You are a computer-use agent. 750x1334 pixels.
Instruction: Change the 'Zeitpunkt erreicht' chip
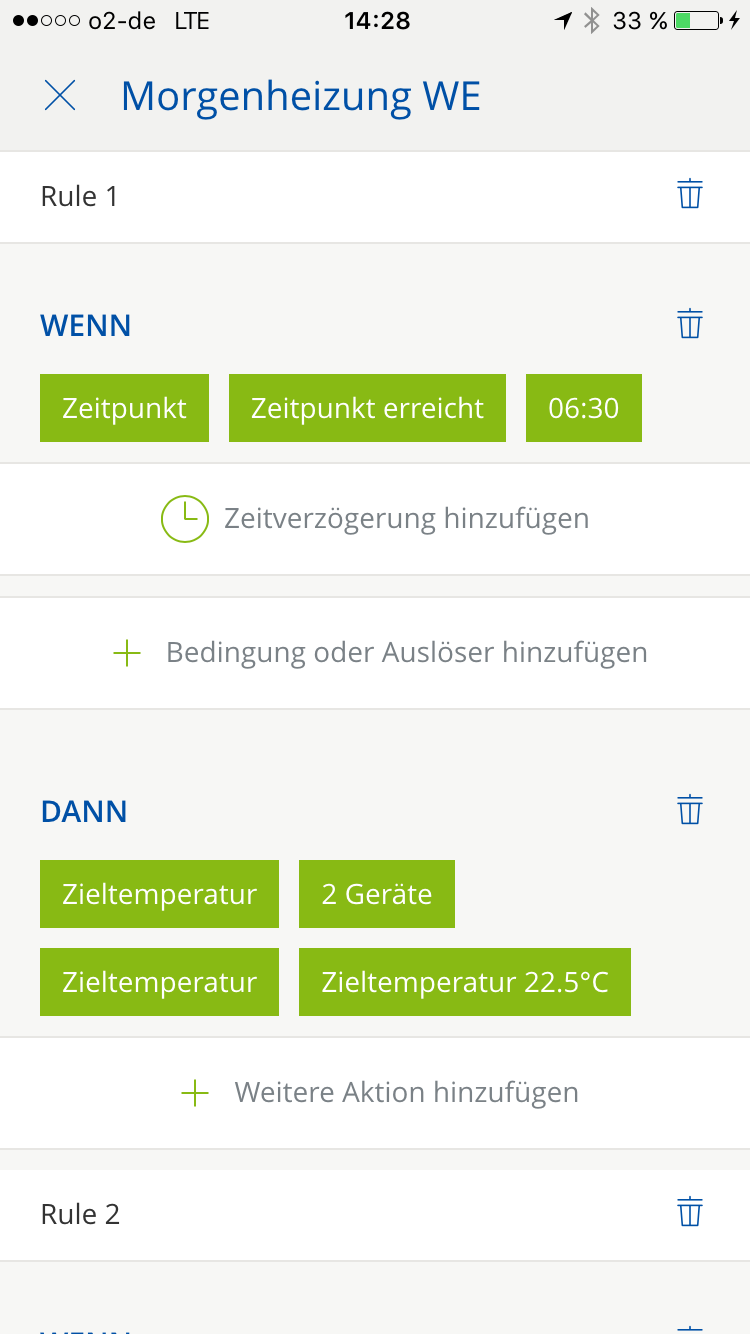[x=367, y=408]
